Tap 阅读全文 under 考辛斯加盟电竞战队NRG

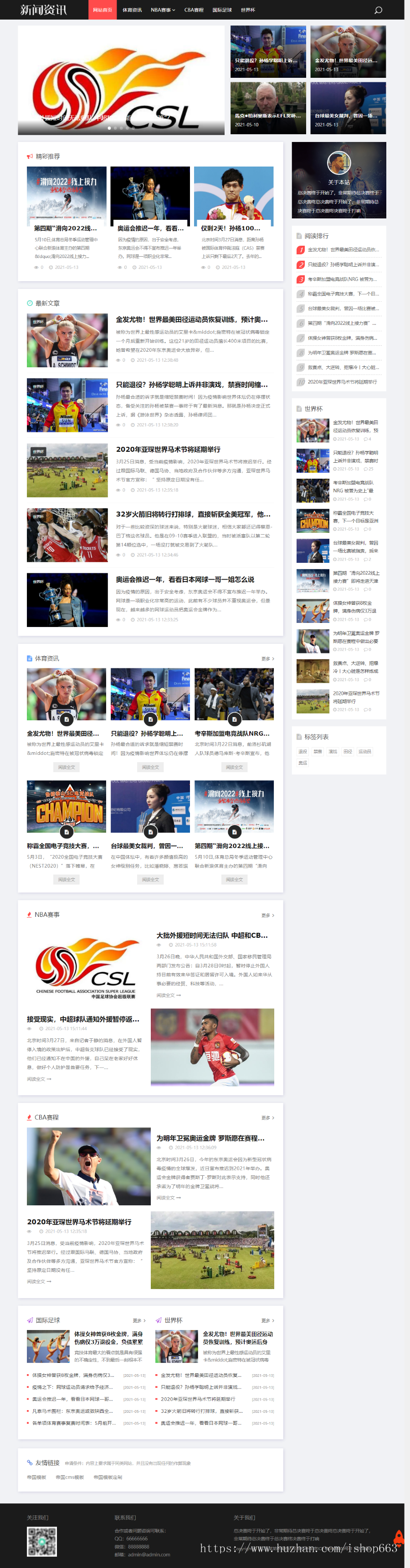tap(234, 767)
